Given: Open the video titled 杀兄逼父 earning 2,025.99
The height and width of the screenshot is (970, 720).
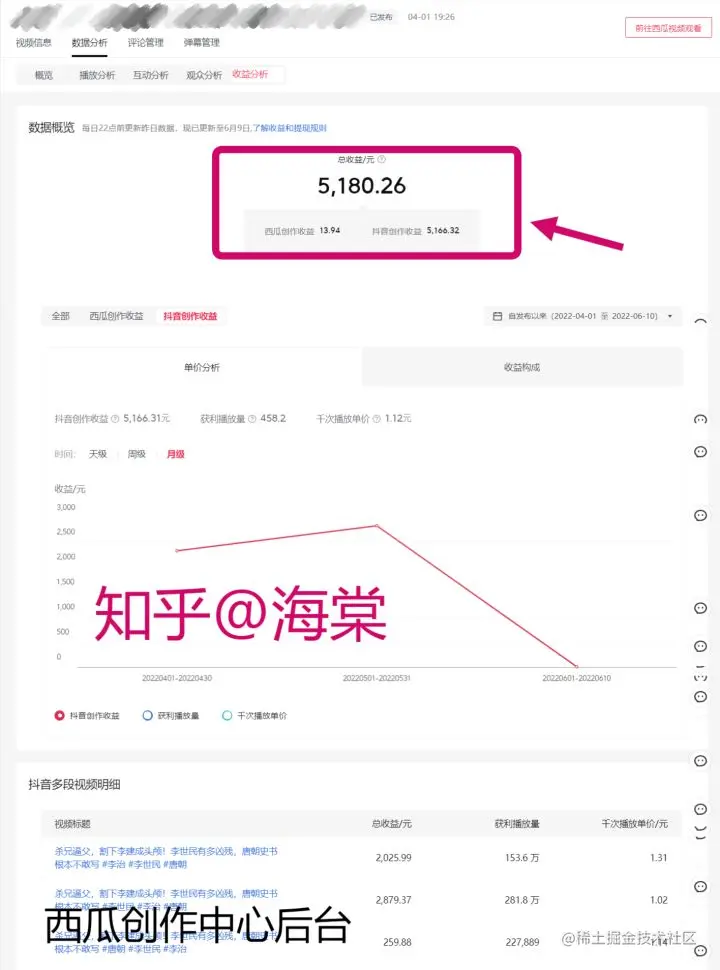Looking at the screenshot, I should [x=166, y=857].
